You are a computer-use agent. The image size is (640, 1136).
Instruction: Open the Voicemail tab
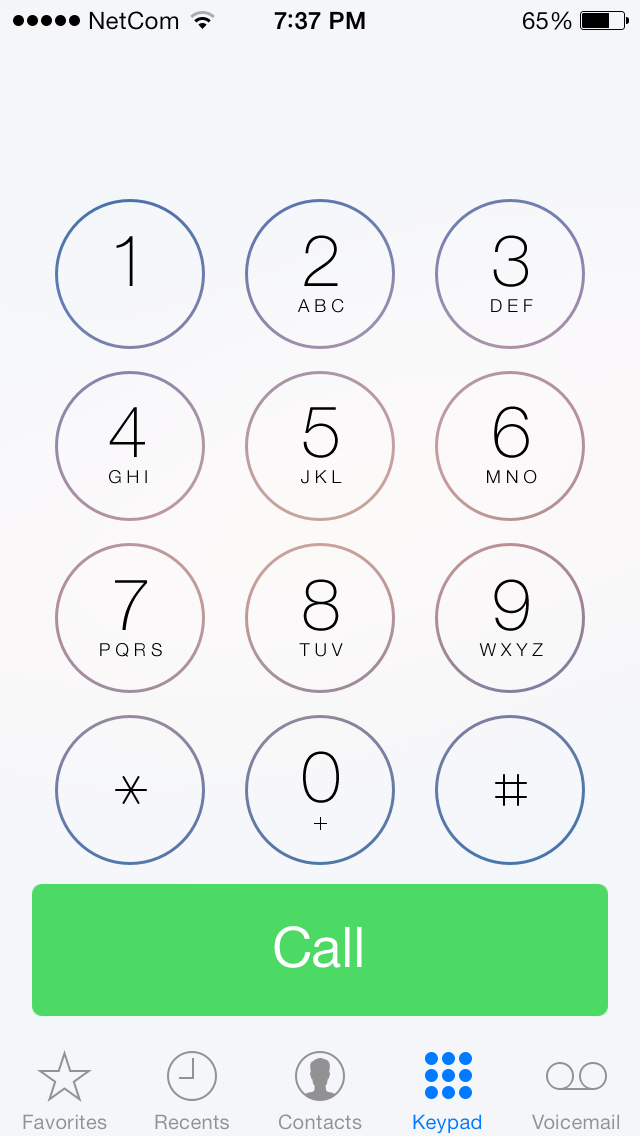[576, 1090]
